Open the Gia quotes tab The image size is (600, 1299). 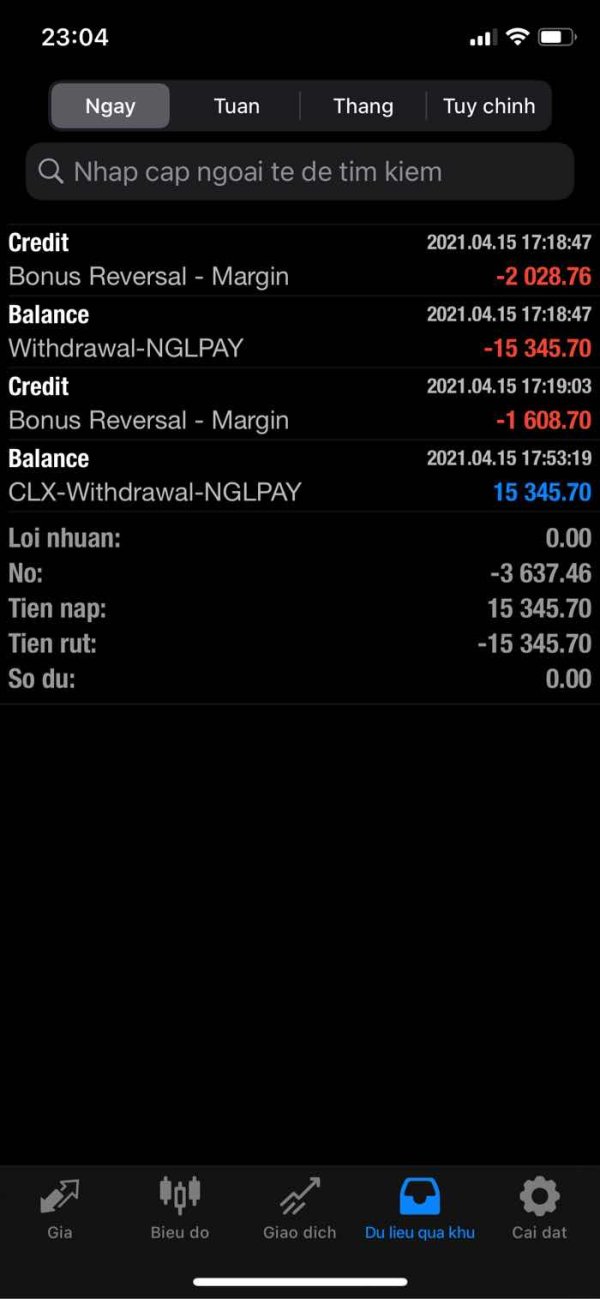pyautogui.click(x=60, y=1208)
